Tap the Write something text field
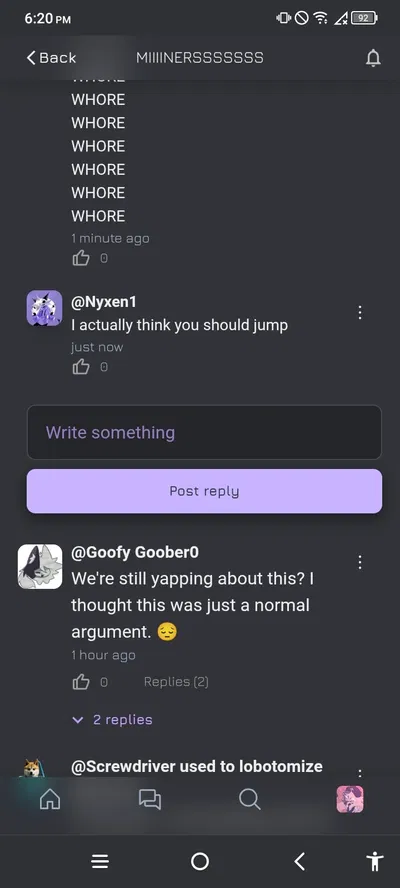Viewport: 400px width, 888px height. click(204, 432)
